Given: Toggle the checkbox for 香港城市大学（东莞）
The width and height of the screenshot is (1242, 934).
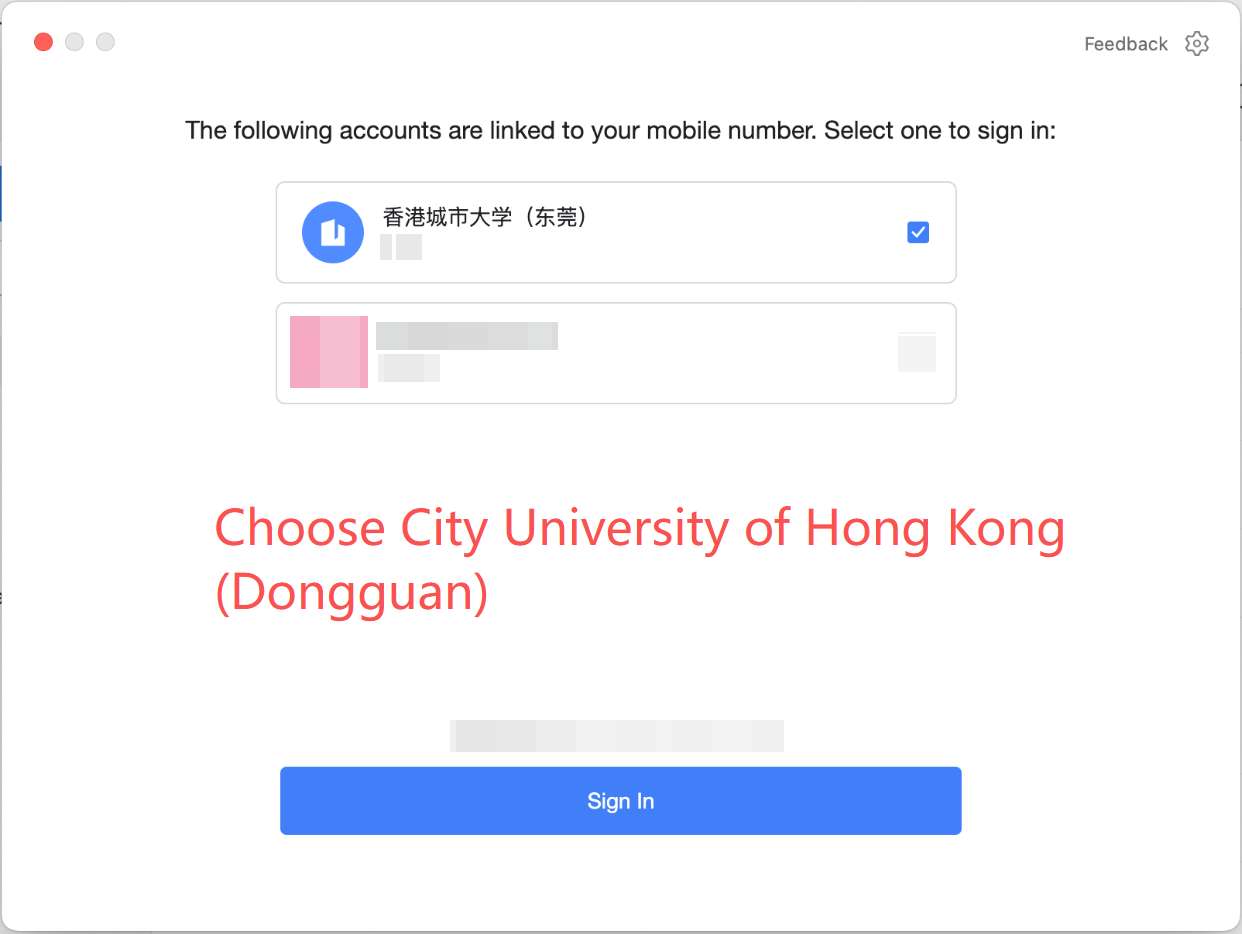Looking at the screenshot, I should (917, 232).
